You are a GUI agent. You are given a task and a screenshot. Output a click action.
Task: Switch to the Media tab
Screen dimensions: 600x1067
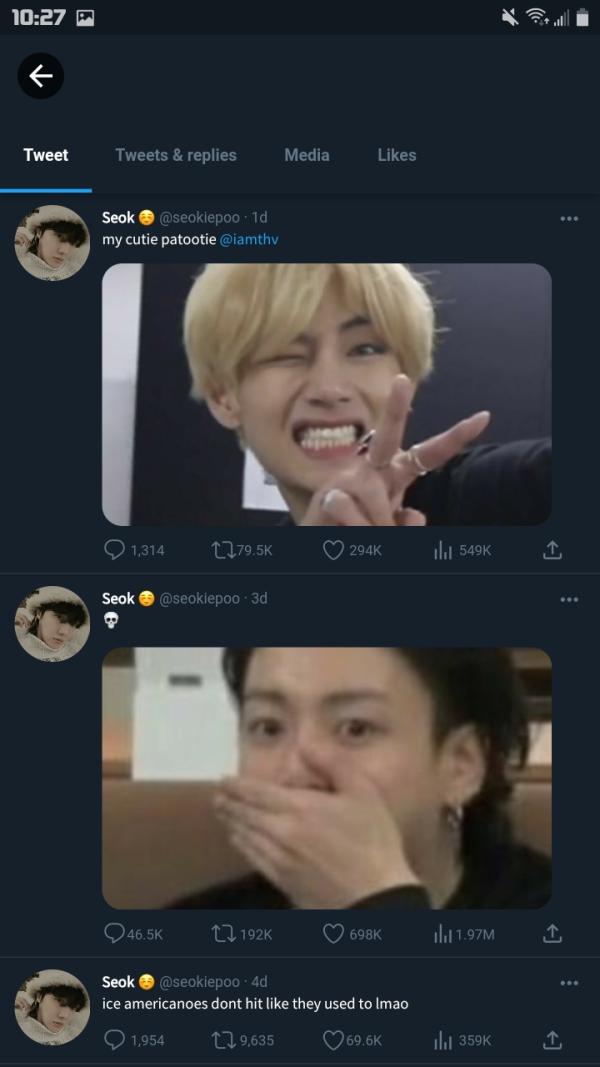306,155
